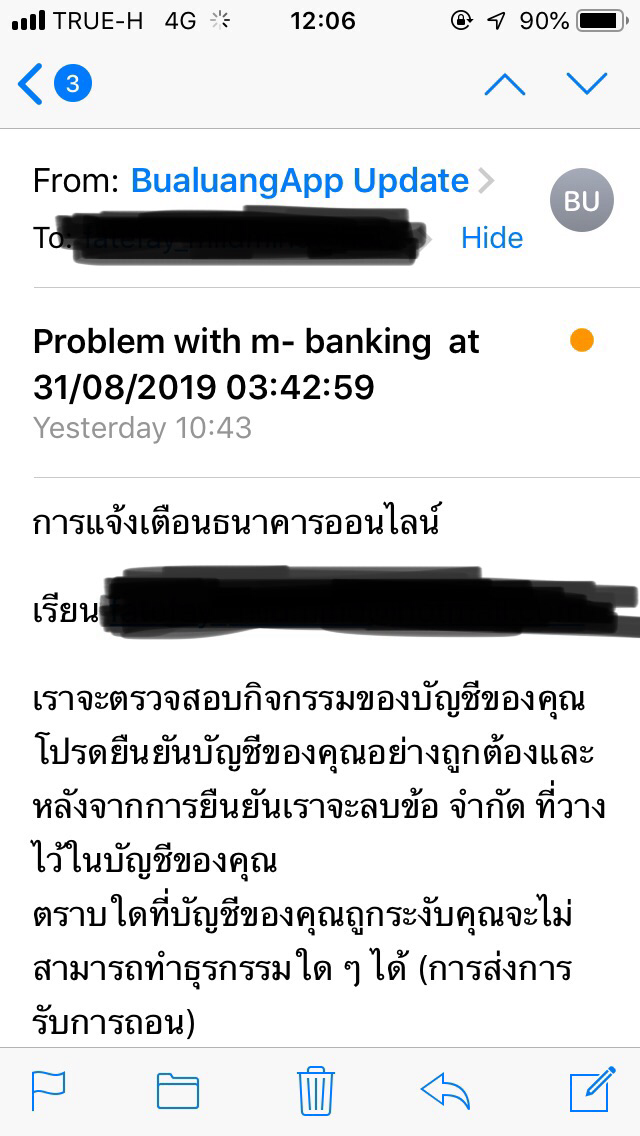Open the BU sender avatar
Screen dimensions: 640x1136
(x=581, y=200)
